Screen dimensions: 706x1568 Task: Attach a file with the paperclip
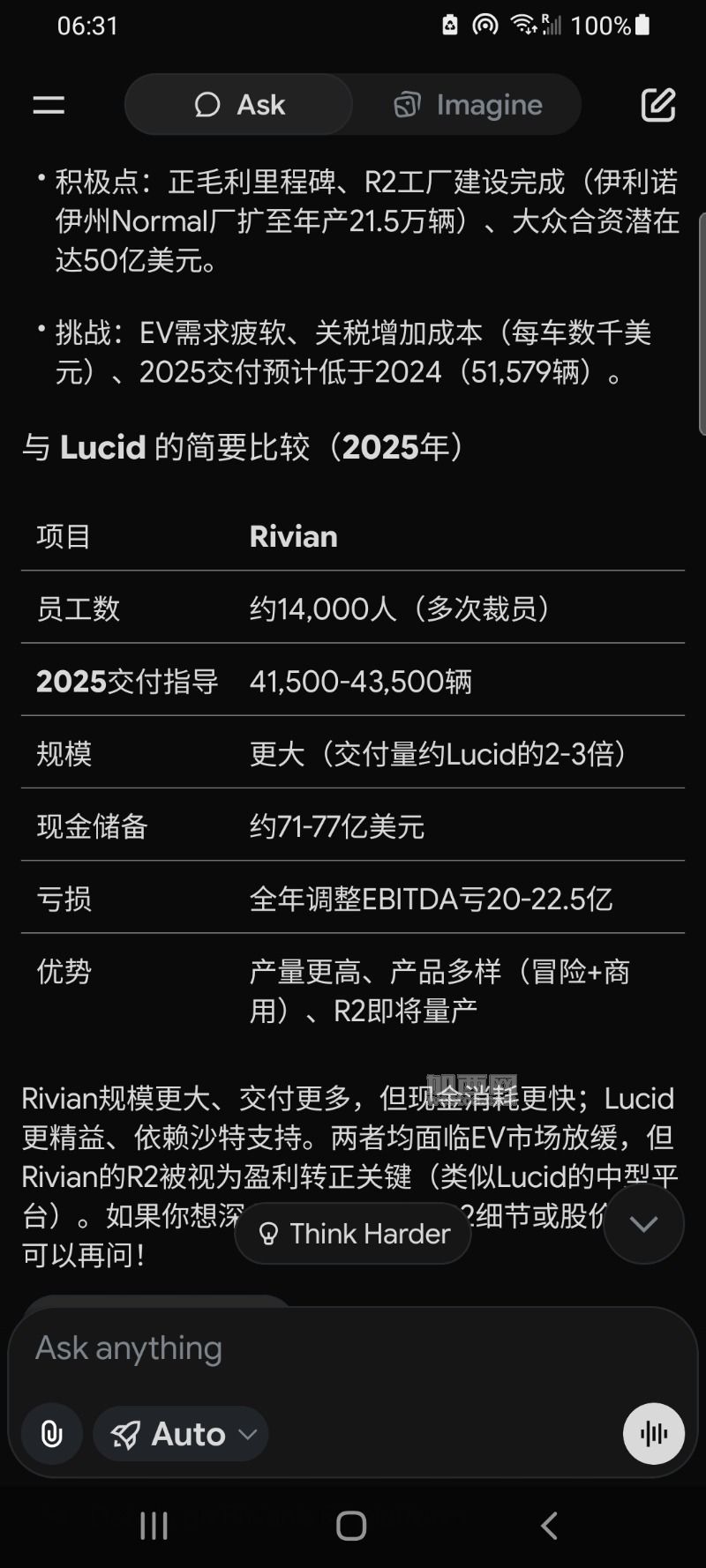coord(52,1434)
